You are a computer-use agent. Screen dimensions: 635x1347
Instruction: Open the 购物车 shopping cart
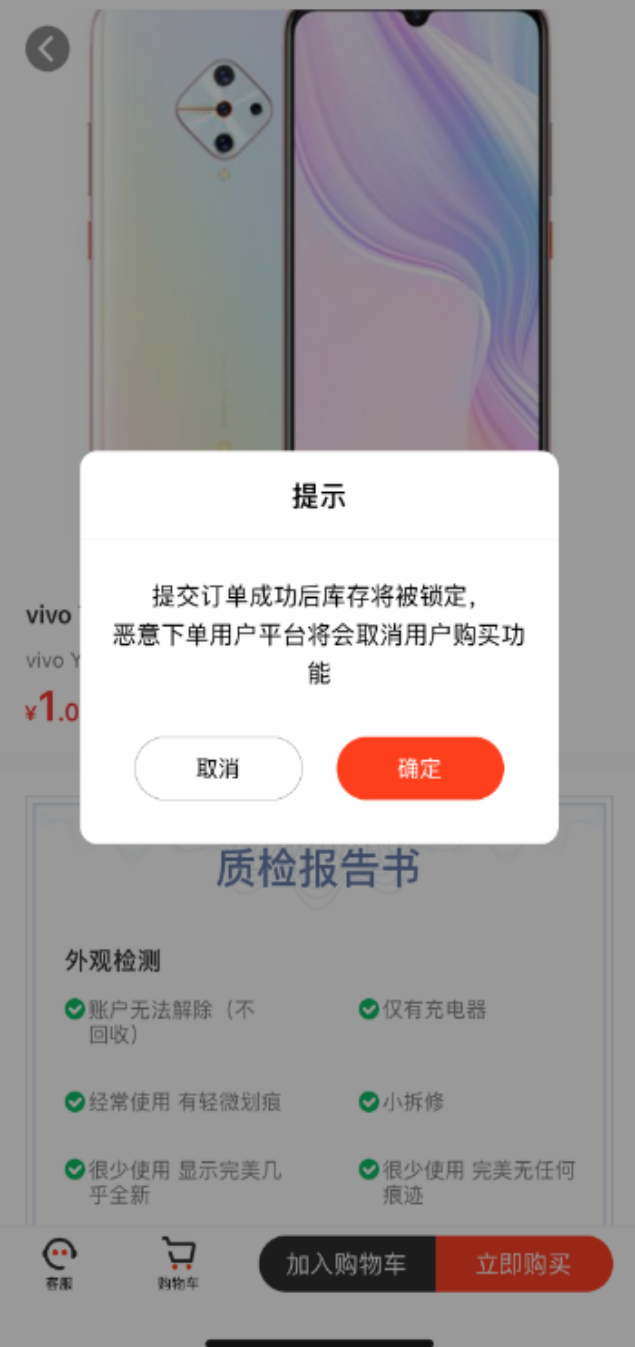coord(178,1263)
